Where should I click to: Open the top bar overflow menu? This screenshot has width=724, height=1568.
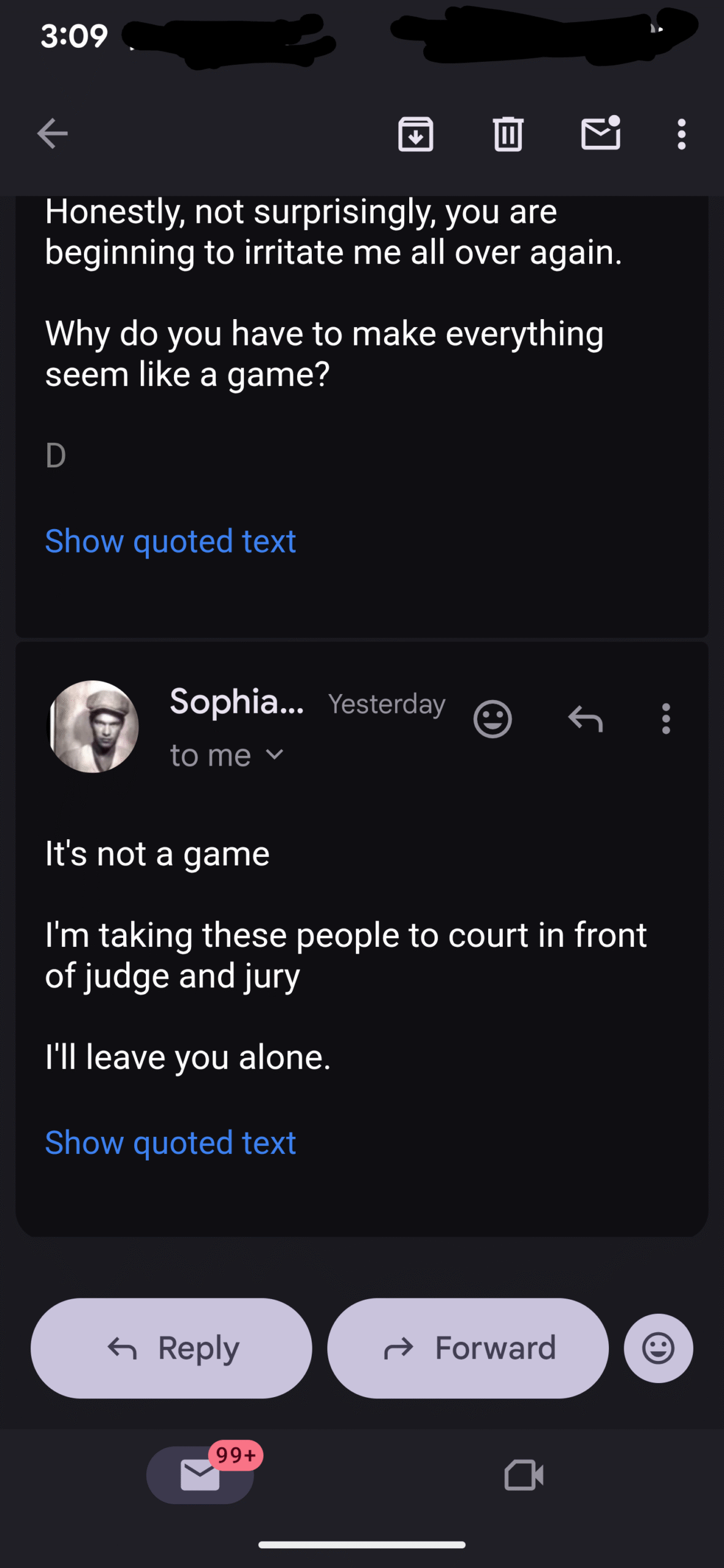681,134
